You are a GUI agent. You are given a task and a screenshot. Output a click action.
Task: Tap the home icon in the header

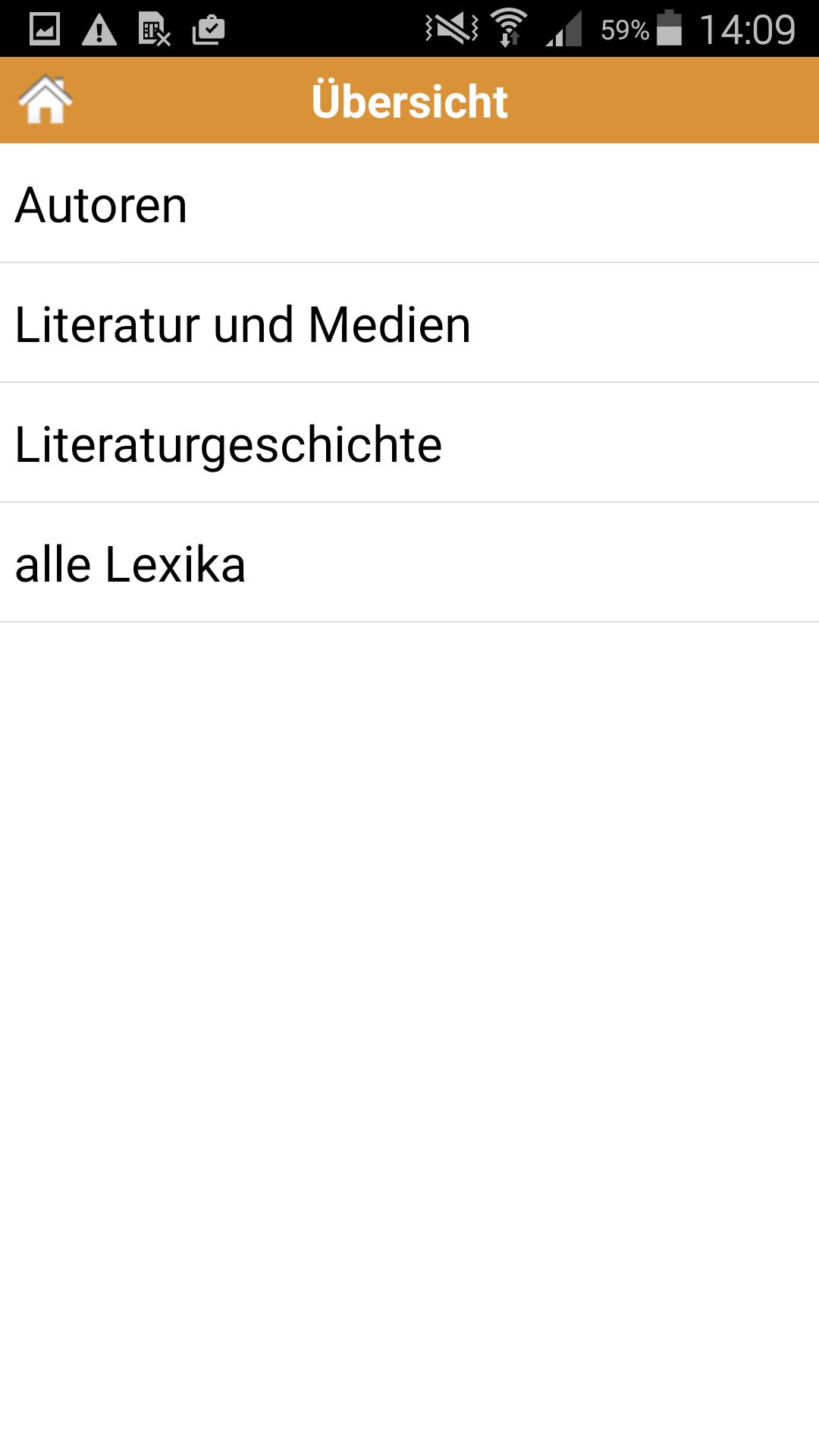tap(45, 99)
